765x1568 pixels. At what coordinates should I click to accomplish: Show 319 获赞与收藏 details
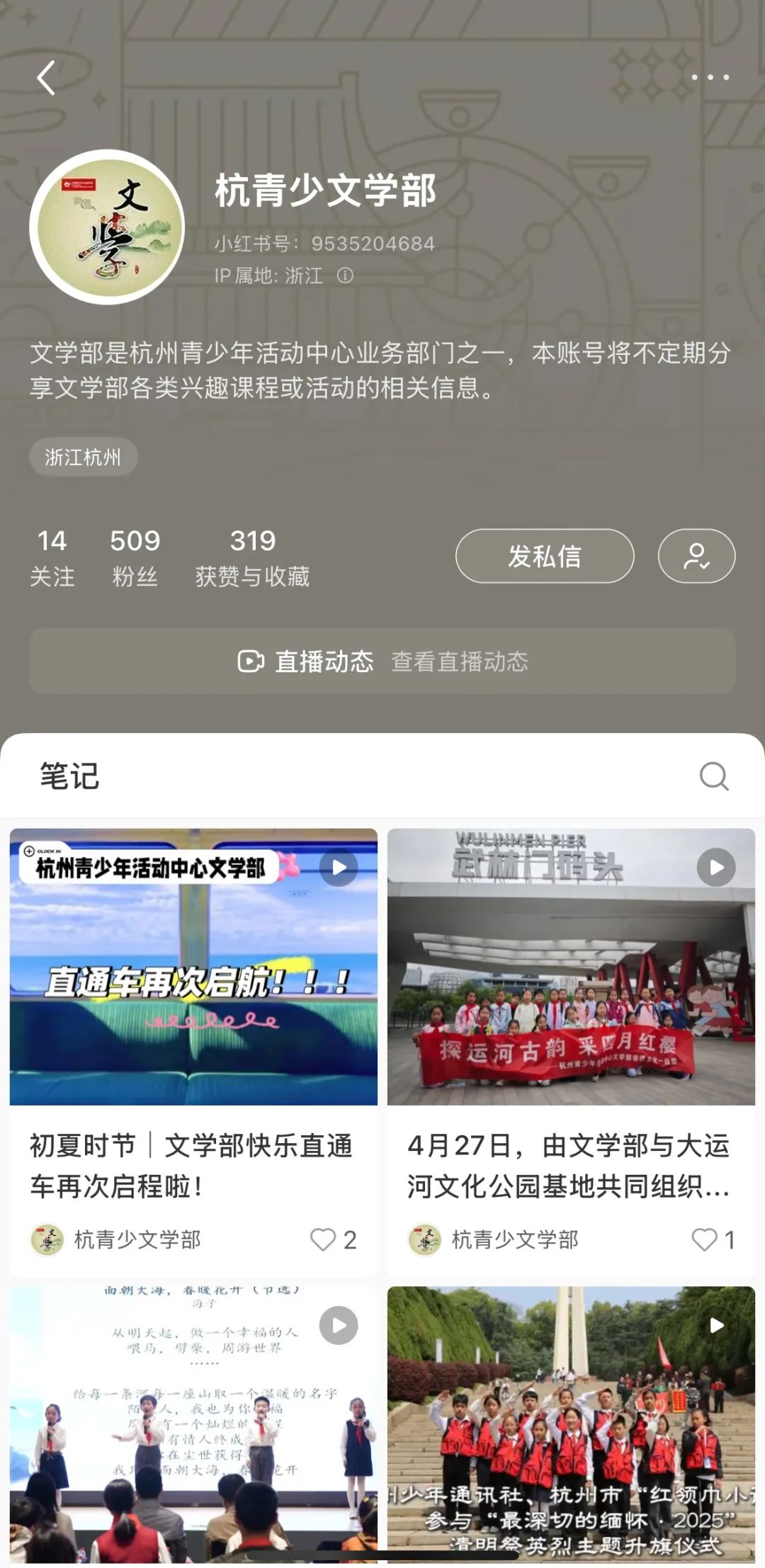pos(252,557)
